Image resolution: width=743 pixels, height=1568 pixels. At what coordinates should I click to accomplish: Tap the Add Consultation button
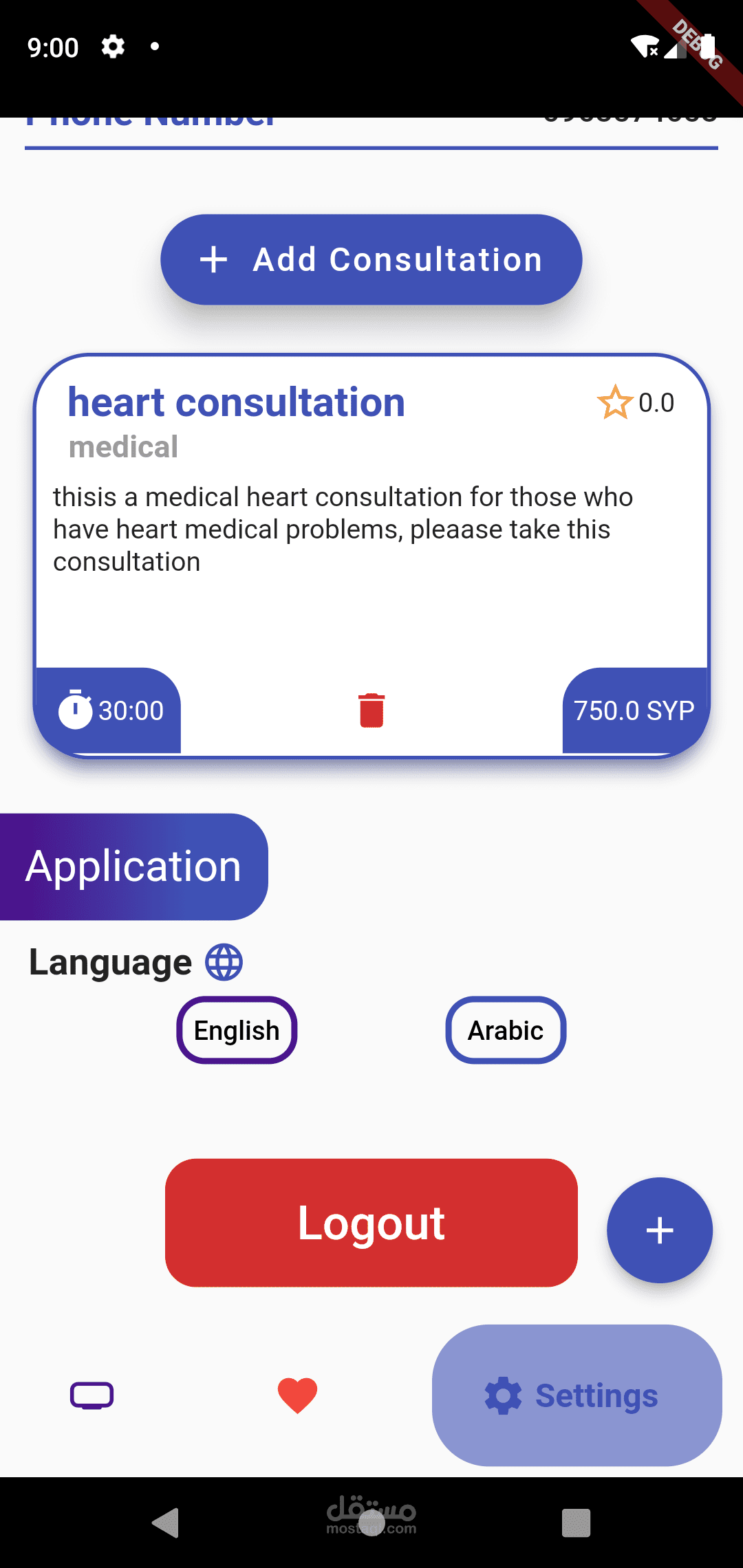coord(371,260)
